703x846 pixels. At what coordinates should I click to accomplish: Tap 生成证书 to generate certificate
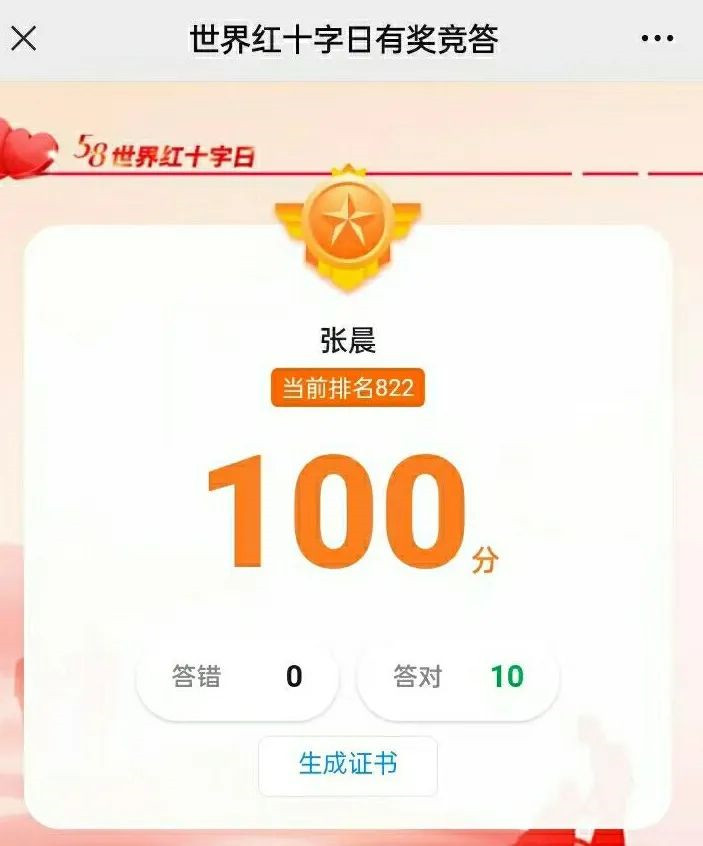[348, 765]
